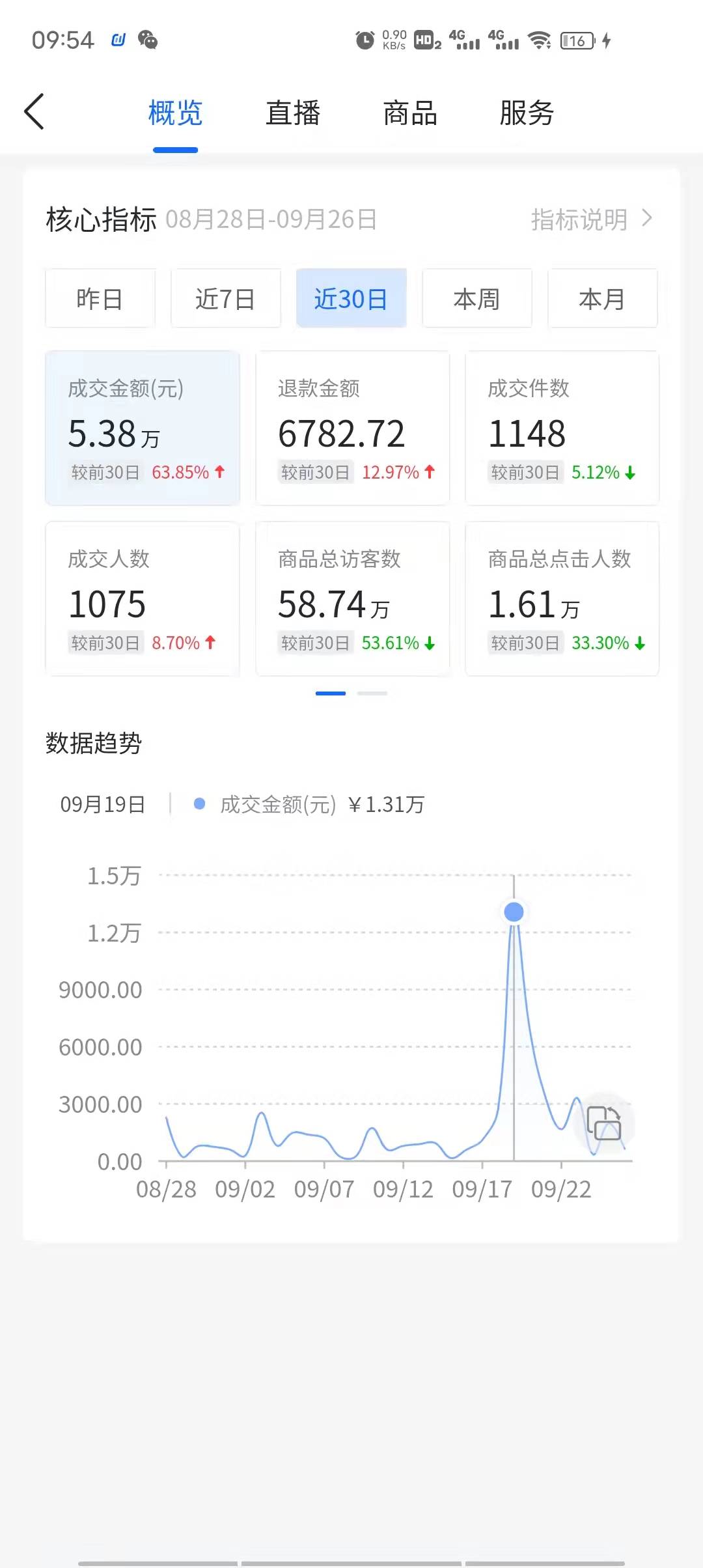703x1568 pixels.
Task: Show metrics for 本月
Action: coord(603,299)
